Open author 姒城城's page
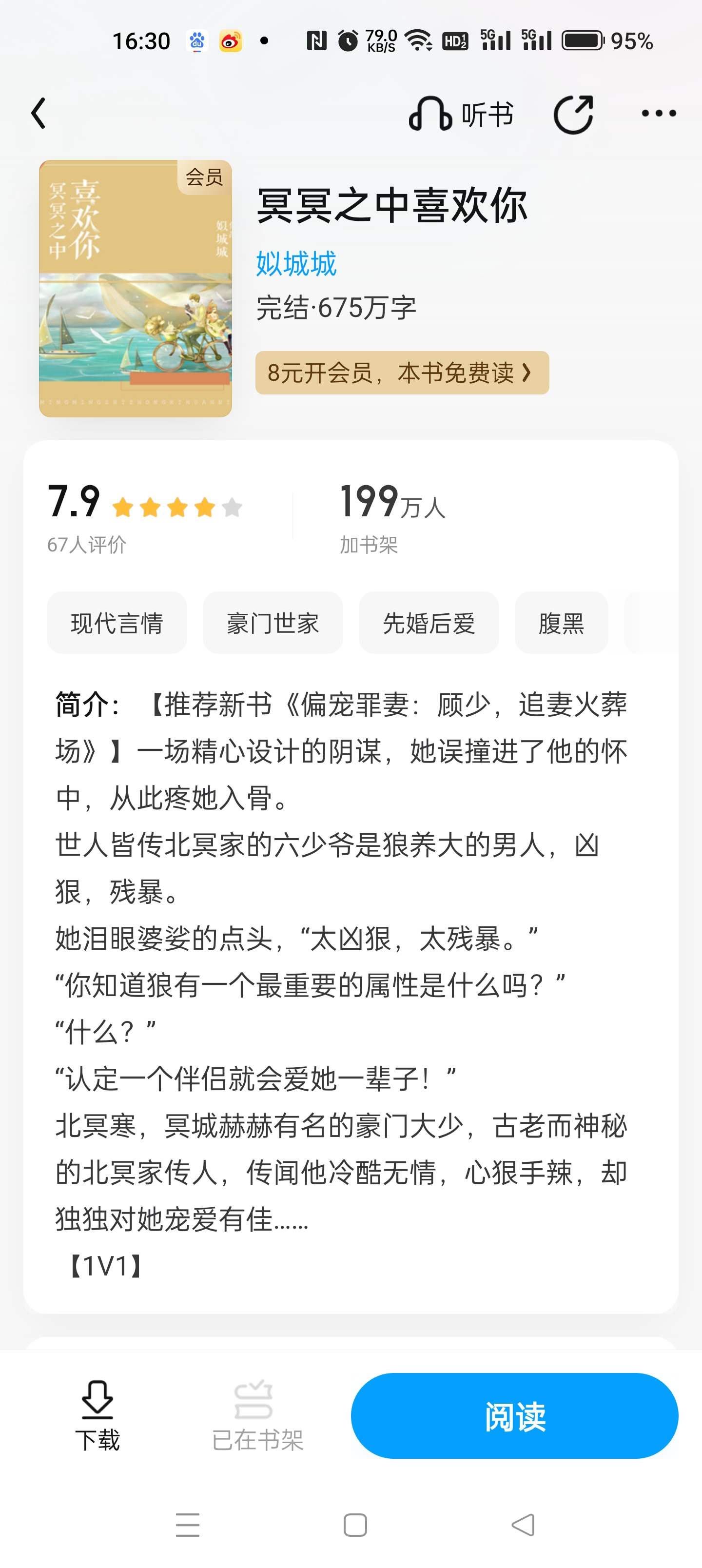Image resolution: width=702 pixels, height=1568 pixels. [x=296, y=264]
